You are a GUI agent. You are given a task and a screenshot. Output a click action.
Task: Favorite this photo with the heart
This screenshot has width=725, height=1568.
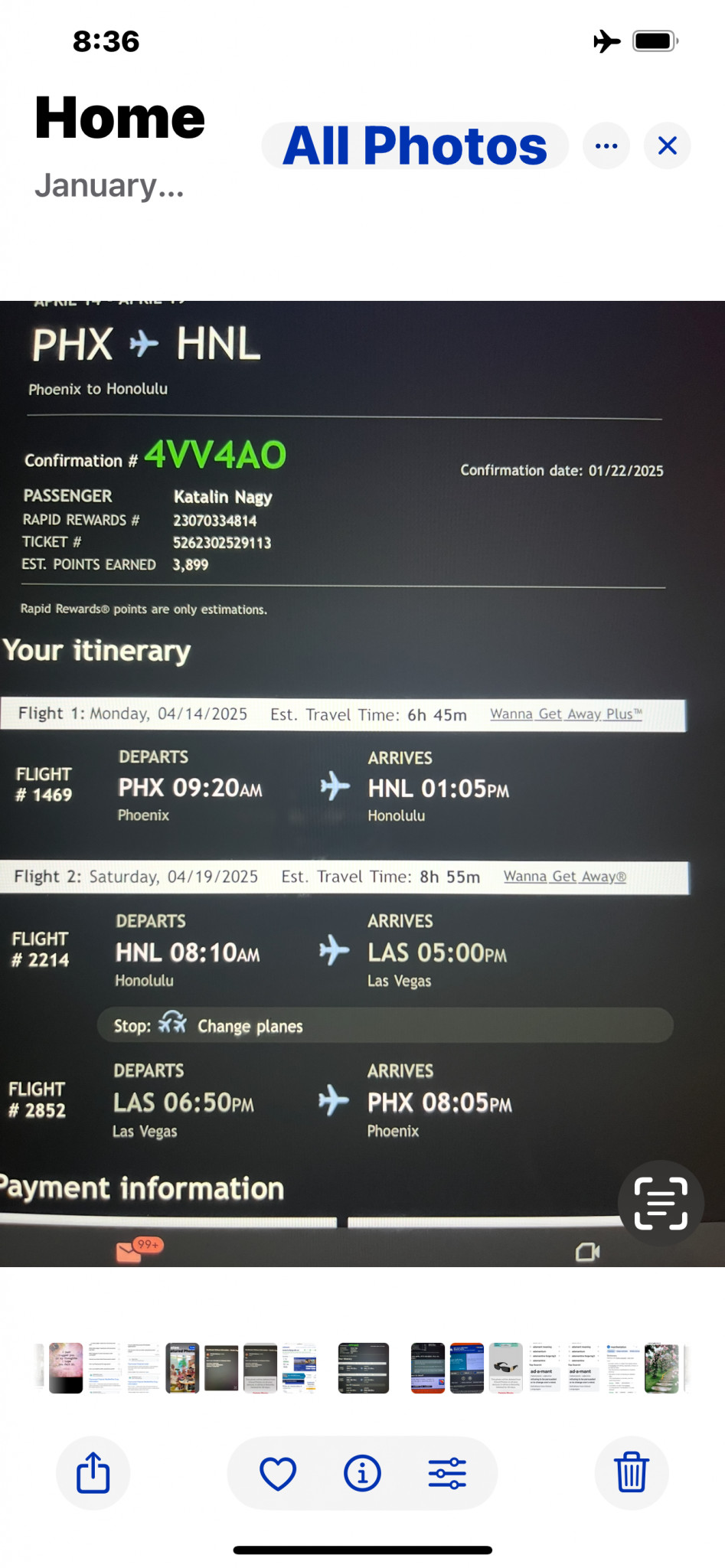(x=278, y=1473)
